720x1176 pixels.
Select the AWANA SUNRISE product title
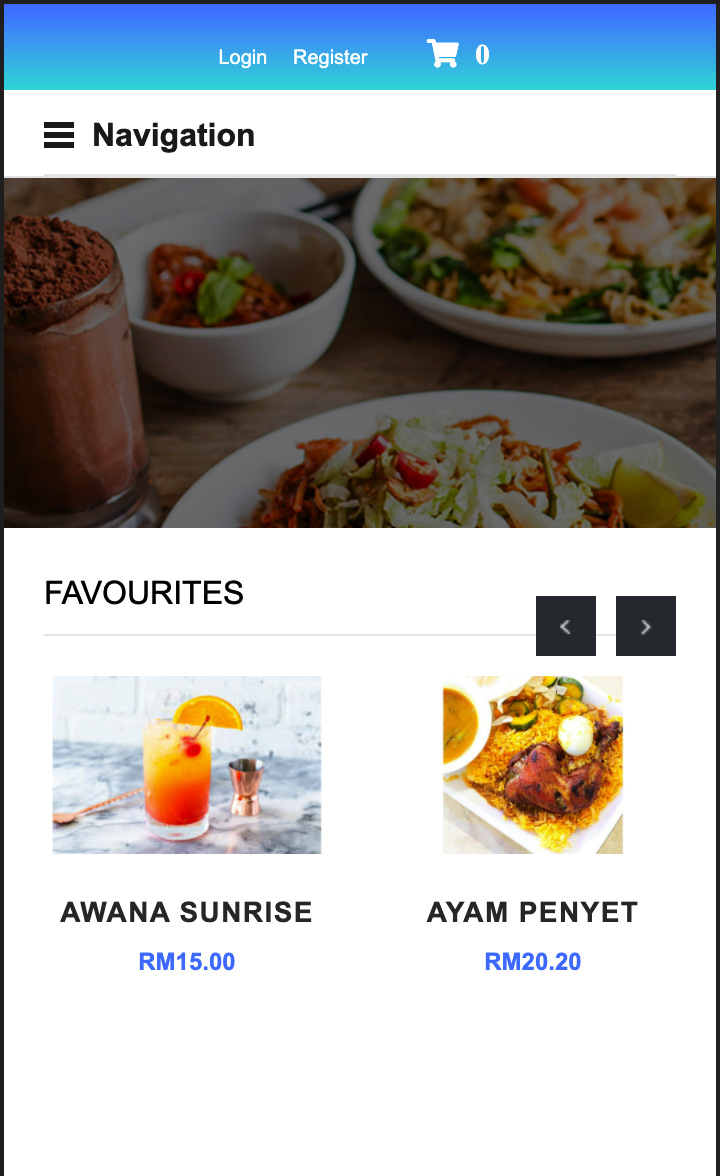(186, 912)
